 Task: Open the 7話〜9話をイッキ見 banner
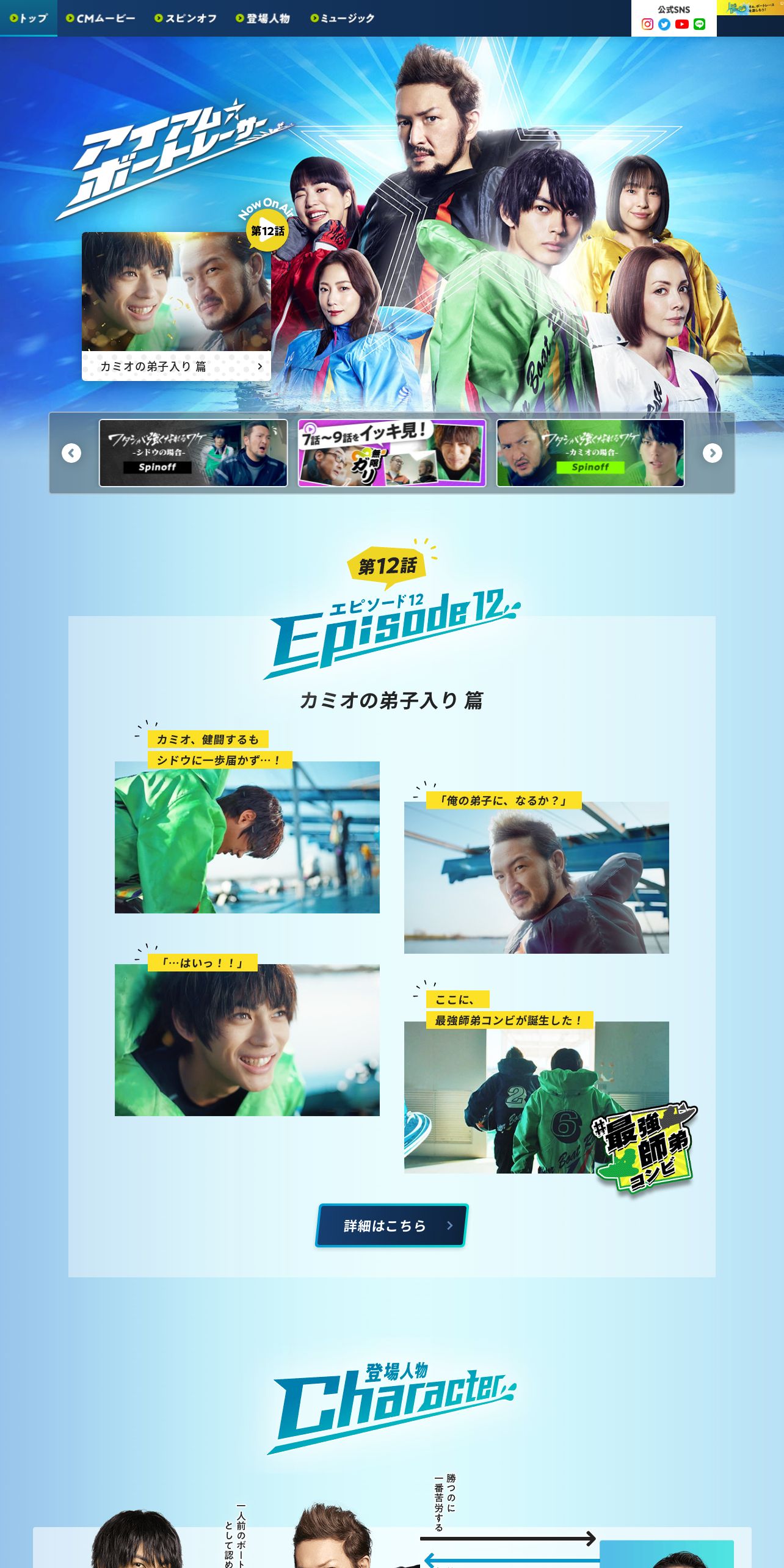tap(392, 453)
